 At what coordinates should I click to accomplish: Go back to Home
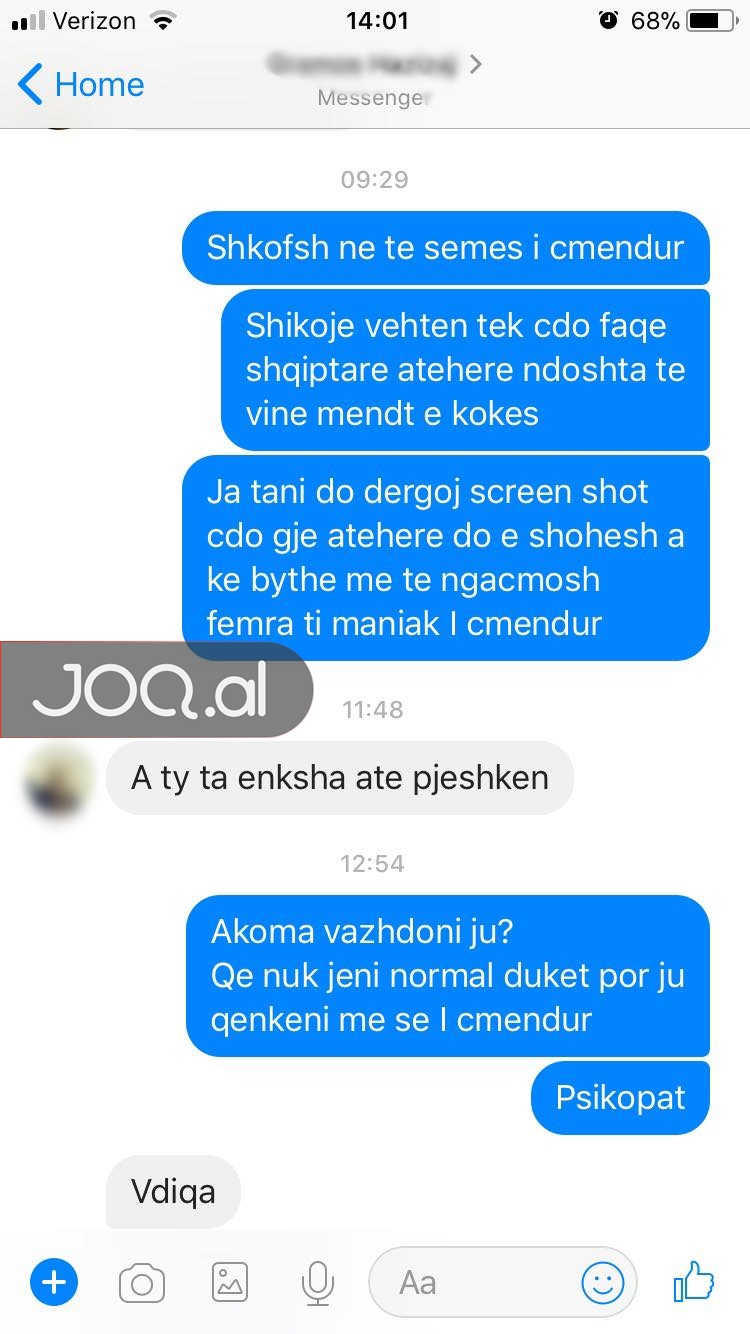(x=82, y=84)
